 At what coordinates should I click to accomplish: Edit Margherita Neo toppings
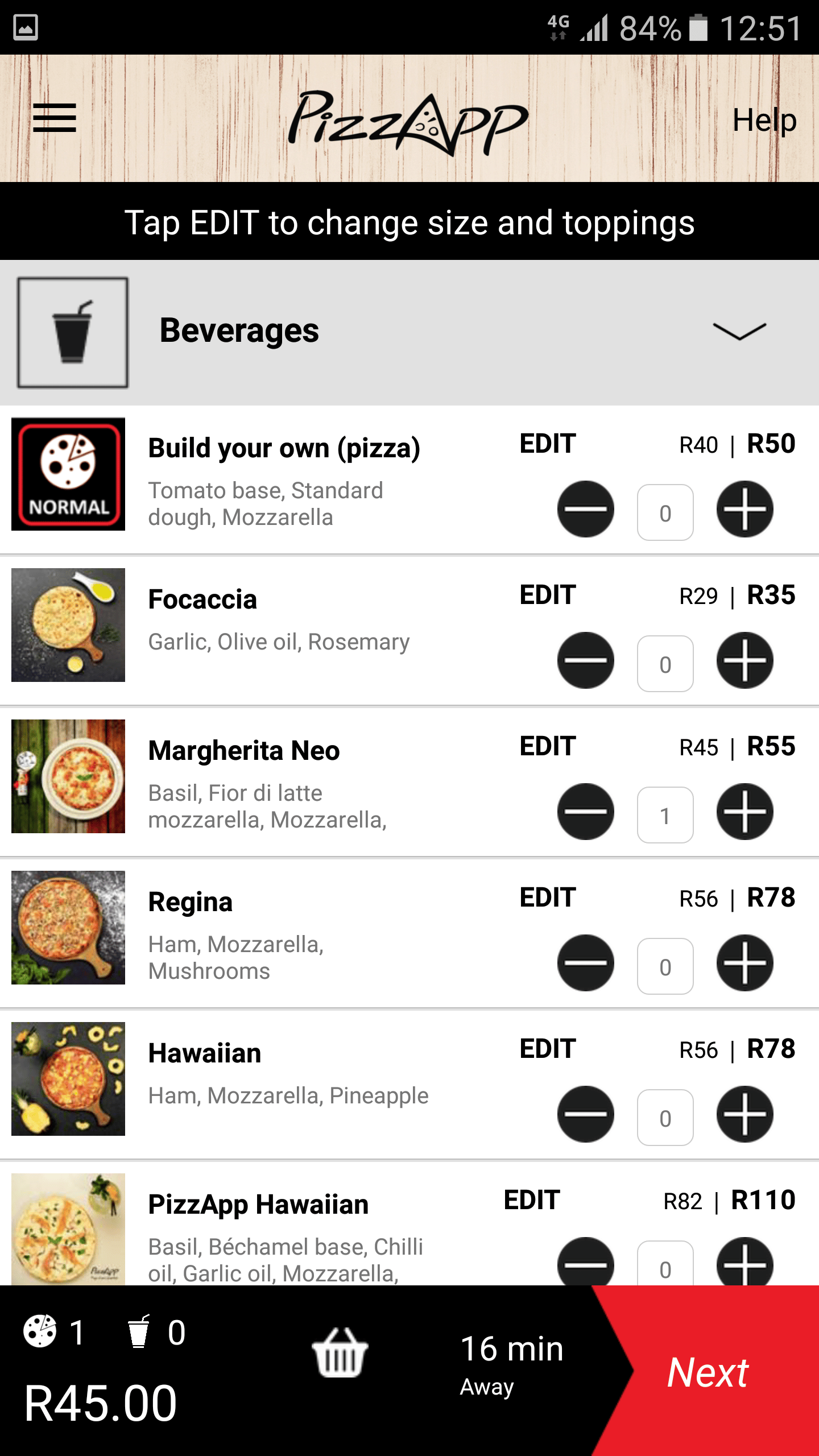tap(548, 746)
